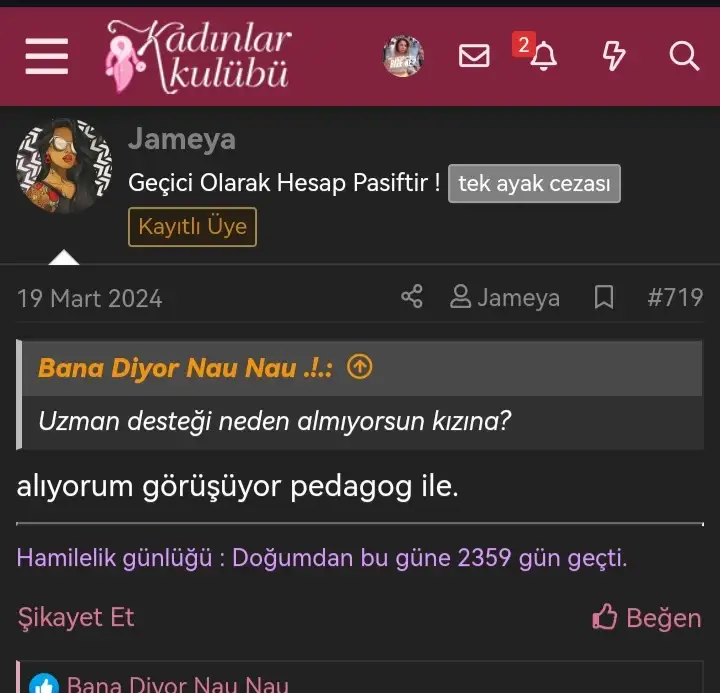Open the hamburger navigation menu
The image size is (720, 693).
[46, 57]
